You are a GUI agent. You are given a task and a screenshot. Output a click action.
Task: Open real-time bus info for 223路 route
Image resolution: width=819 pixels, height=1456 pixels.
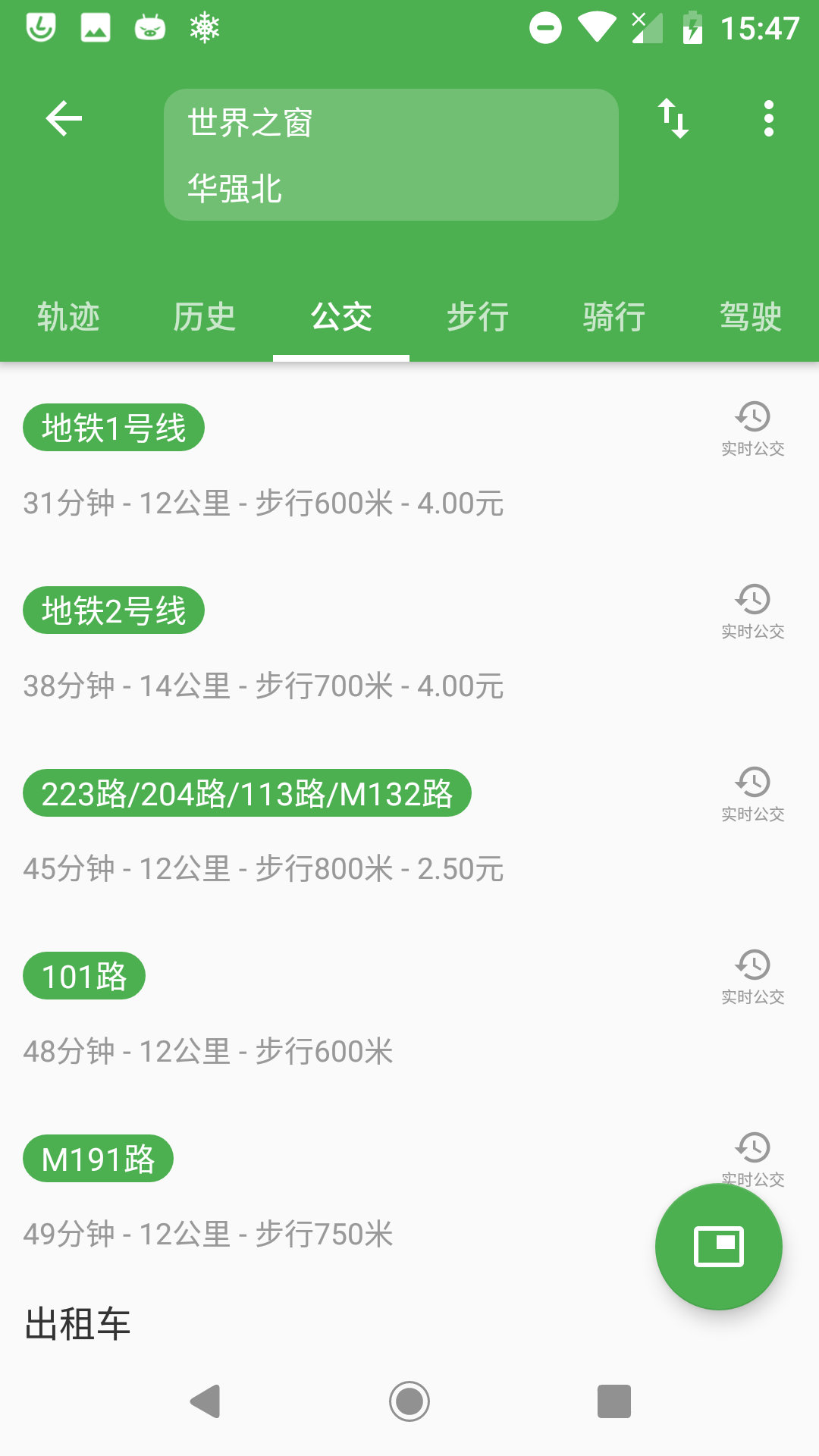(x=752, y=795)
